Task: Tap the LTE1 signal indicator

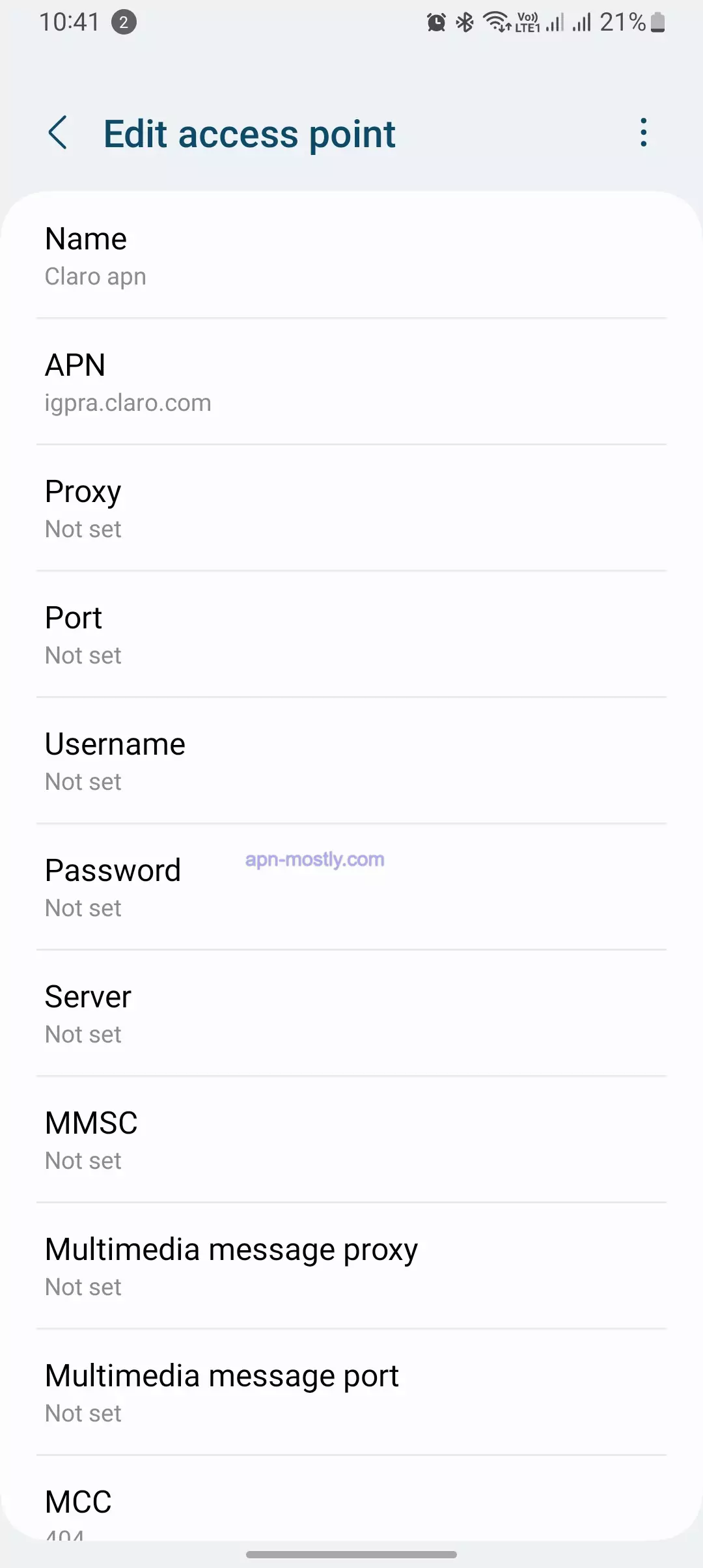Action: pyautogui.click(x=529, y=21)
